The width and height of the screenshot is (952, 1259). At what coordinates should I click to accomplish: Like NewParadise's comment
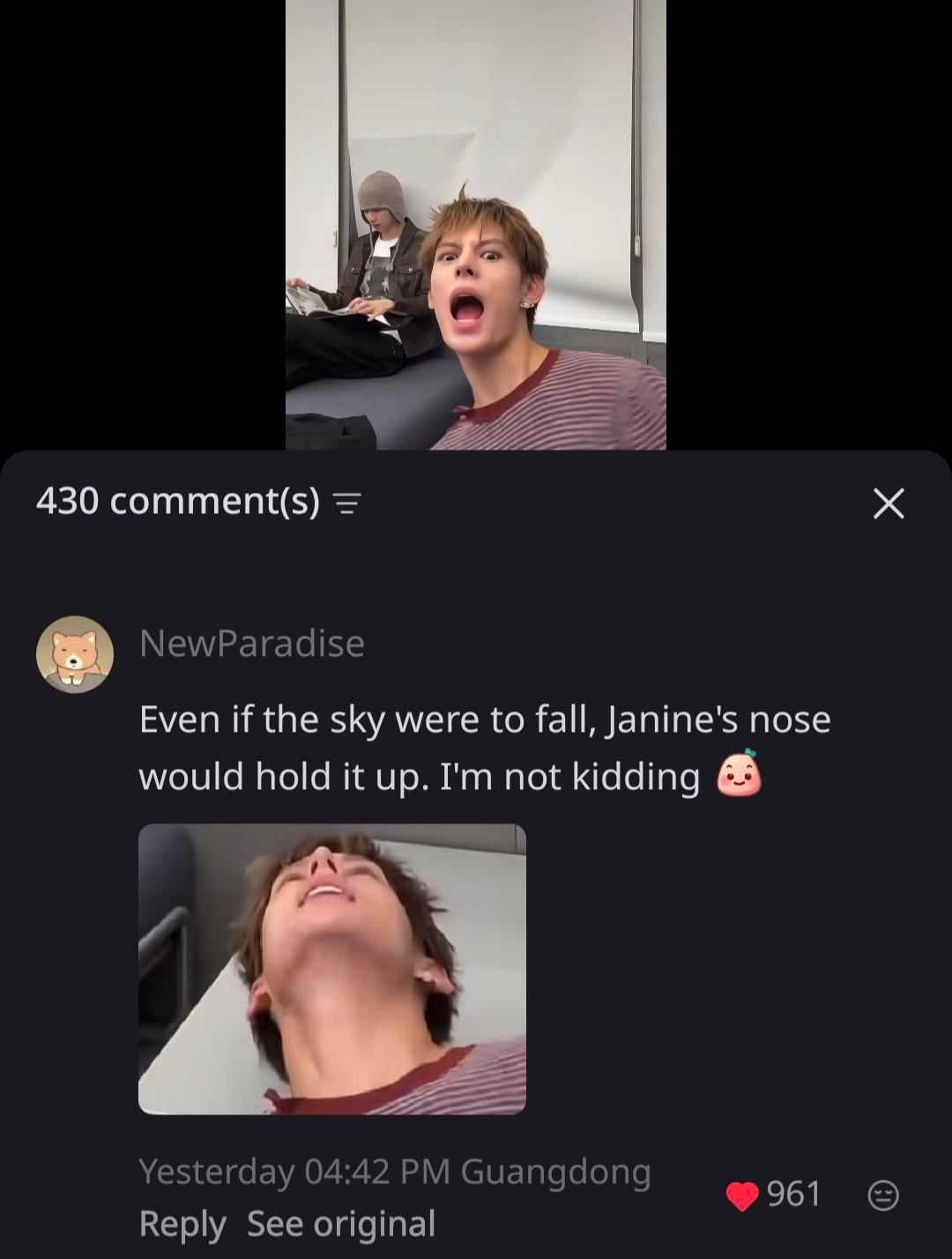point(742,1196)
